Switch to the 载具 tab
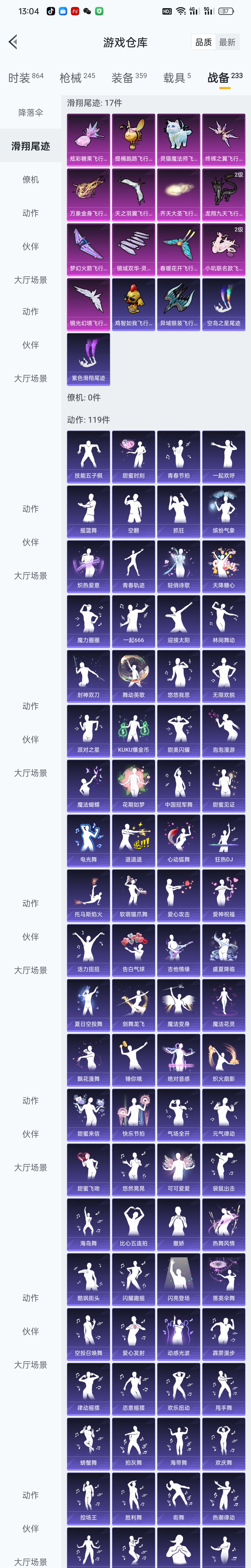The height and width of the screenshot is (1568, 251). coord(177,77)
